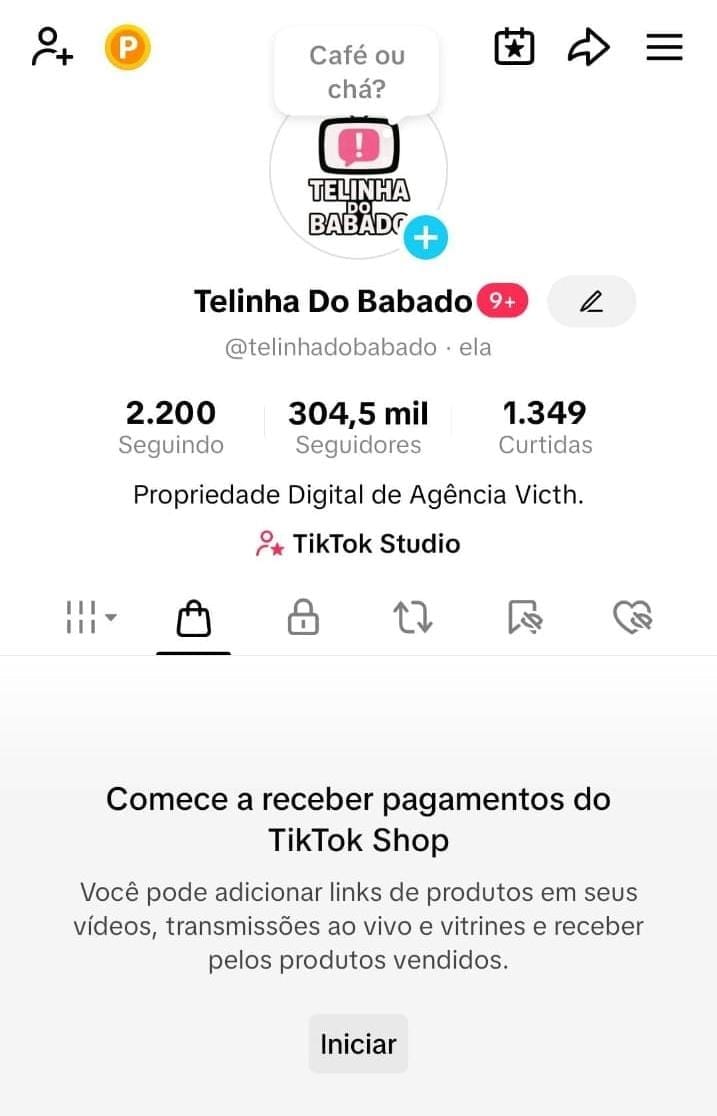Open the hamburger menu
The height and width of the screenshot is (1116, 717).
664,47
